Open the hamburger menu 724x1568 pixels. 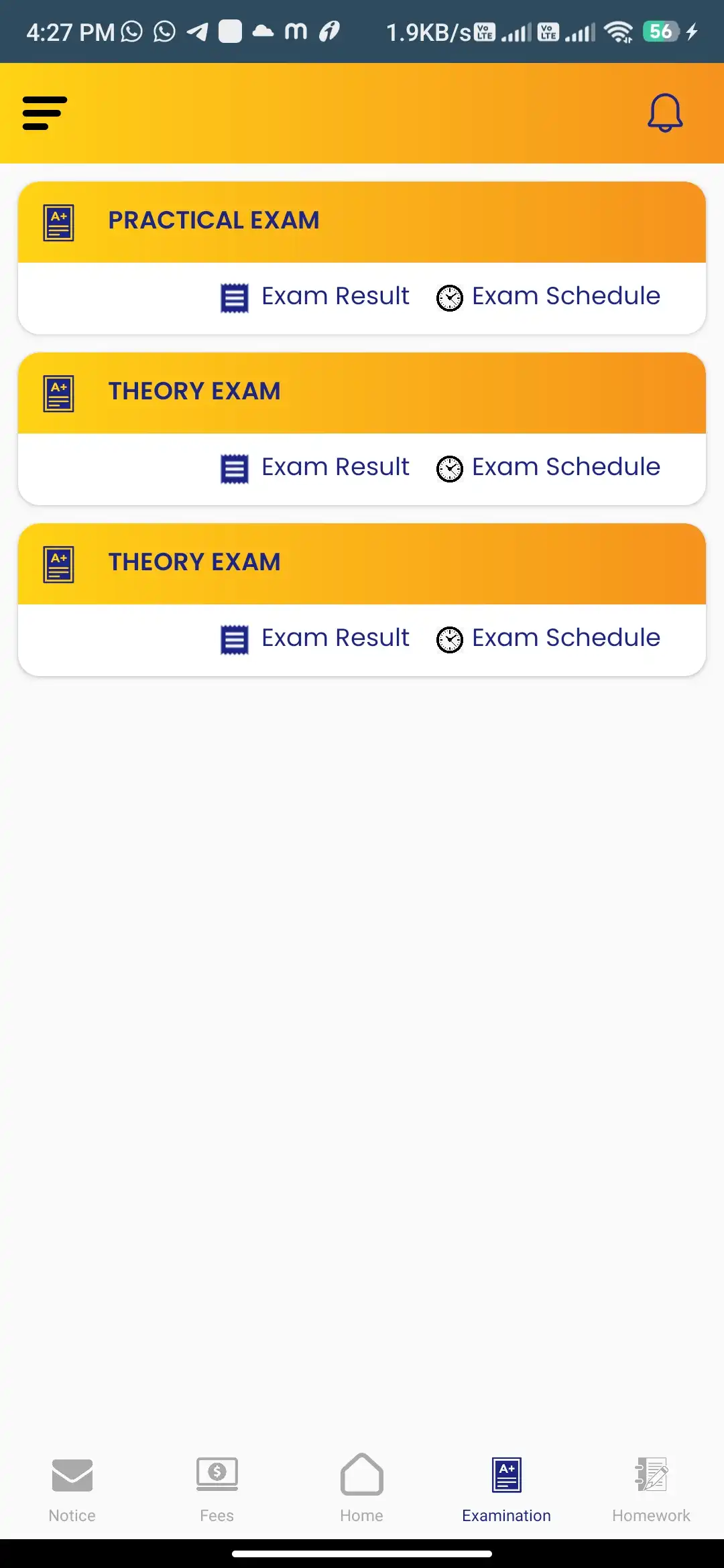(x=44, y=113)
